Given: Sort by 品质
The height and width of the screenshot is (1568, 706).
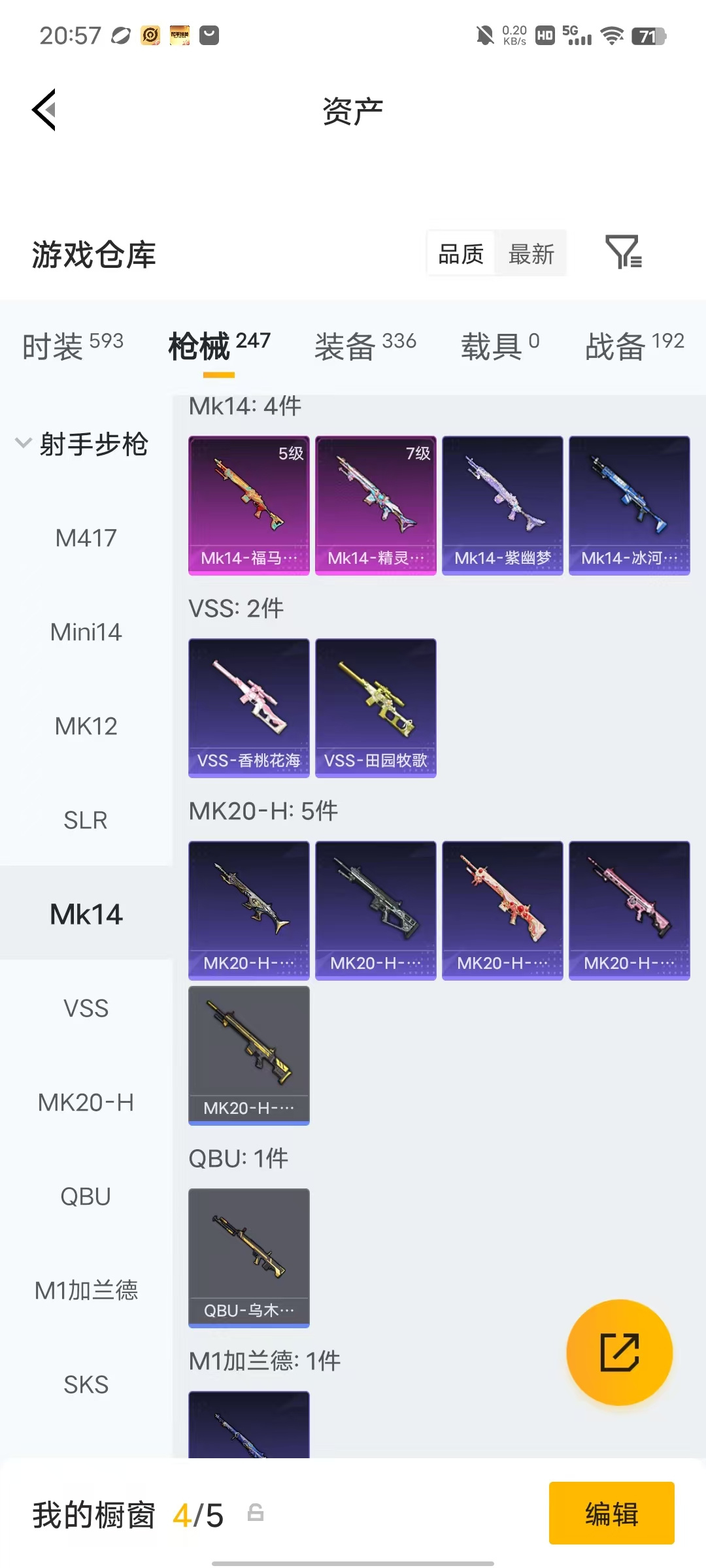Looking at the screenshot, I should click(461, 253).
